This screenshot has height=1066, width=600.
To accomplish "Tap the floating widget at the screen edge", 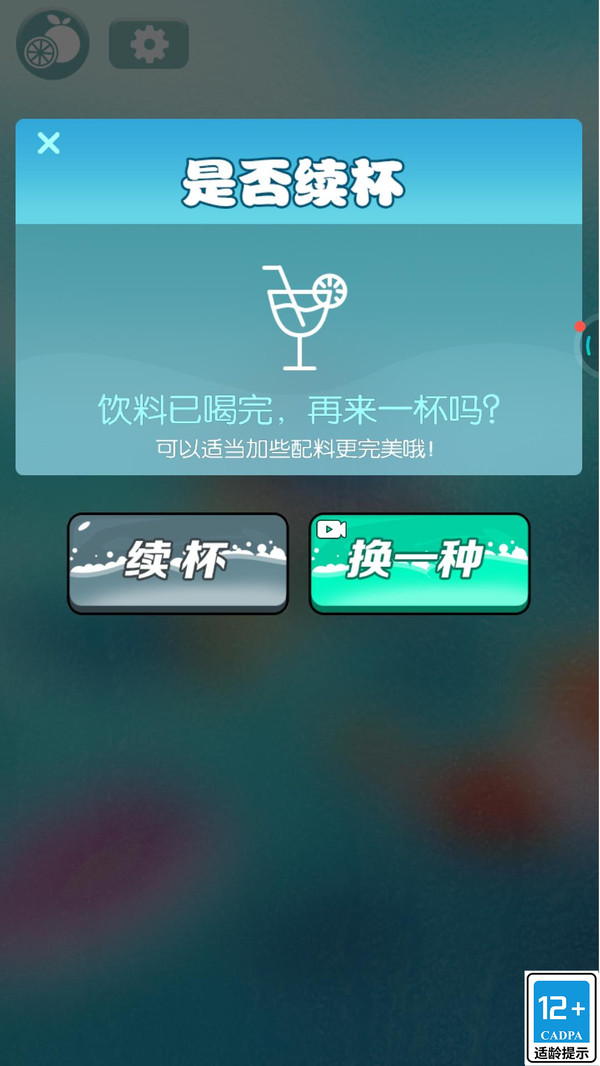I will tap(589, 345).
